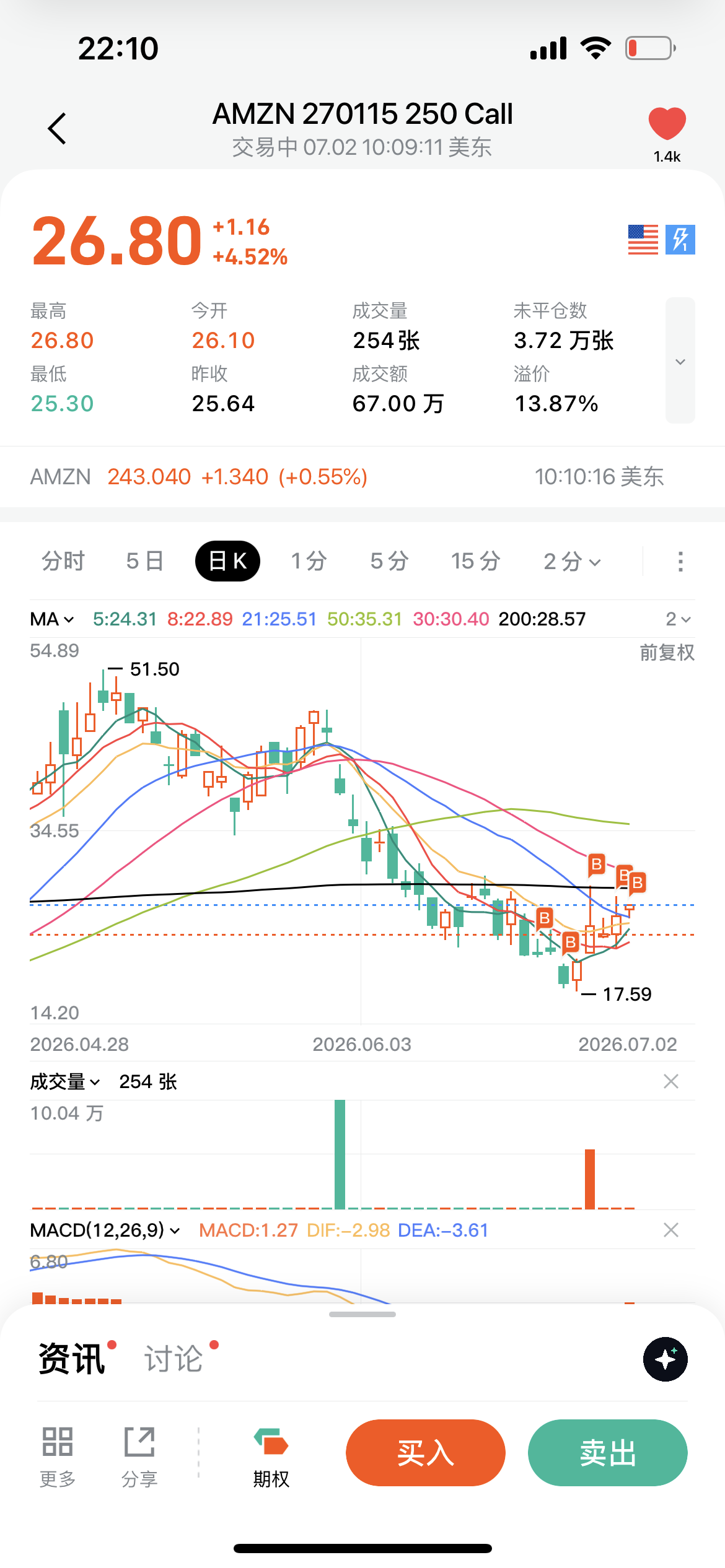
Task: Open the 2分 interval dropdown
Action: pos(572,561)
